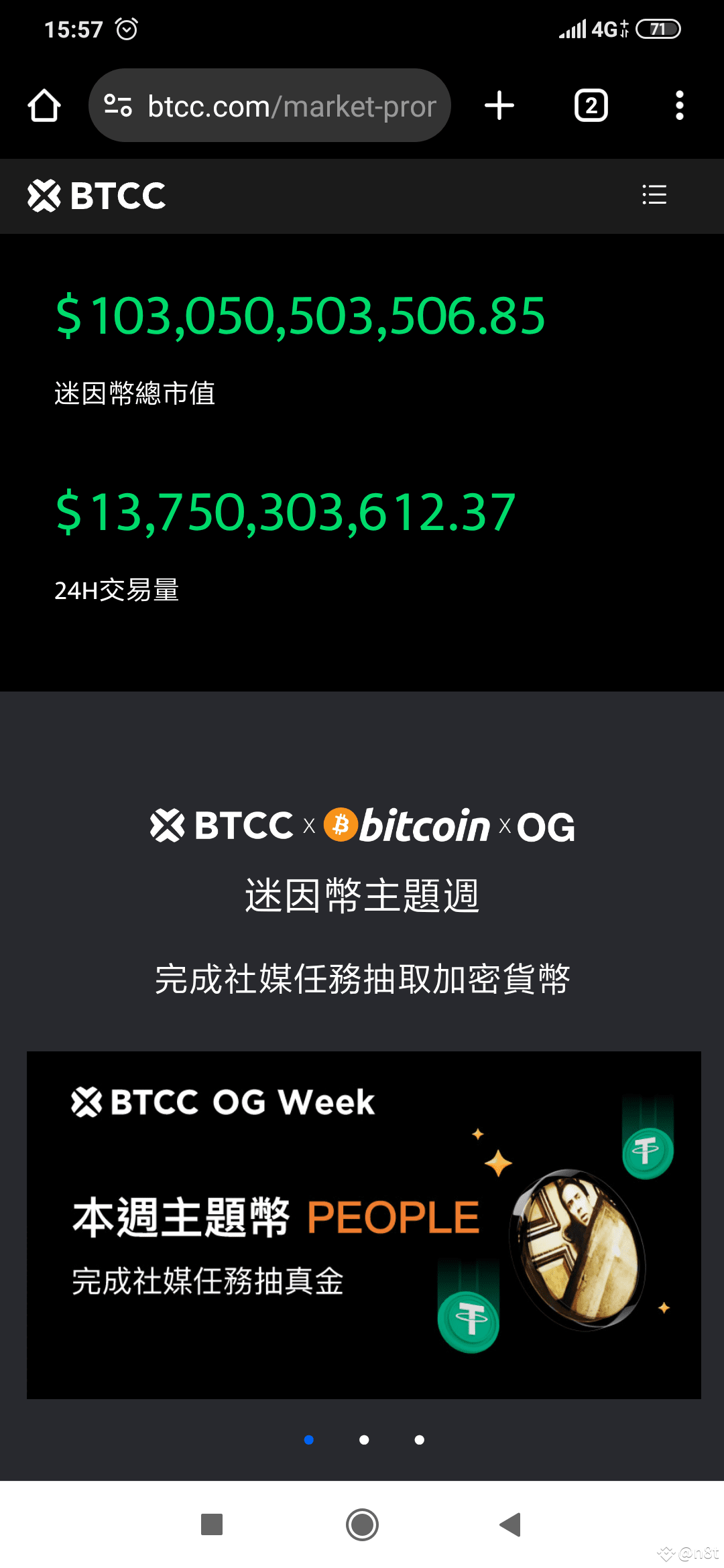Viewport: 724px width, 1568px height.
Task: Open a new browser tab with plus icon
Action: click(x=499, y=105)
